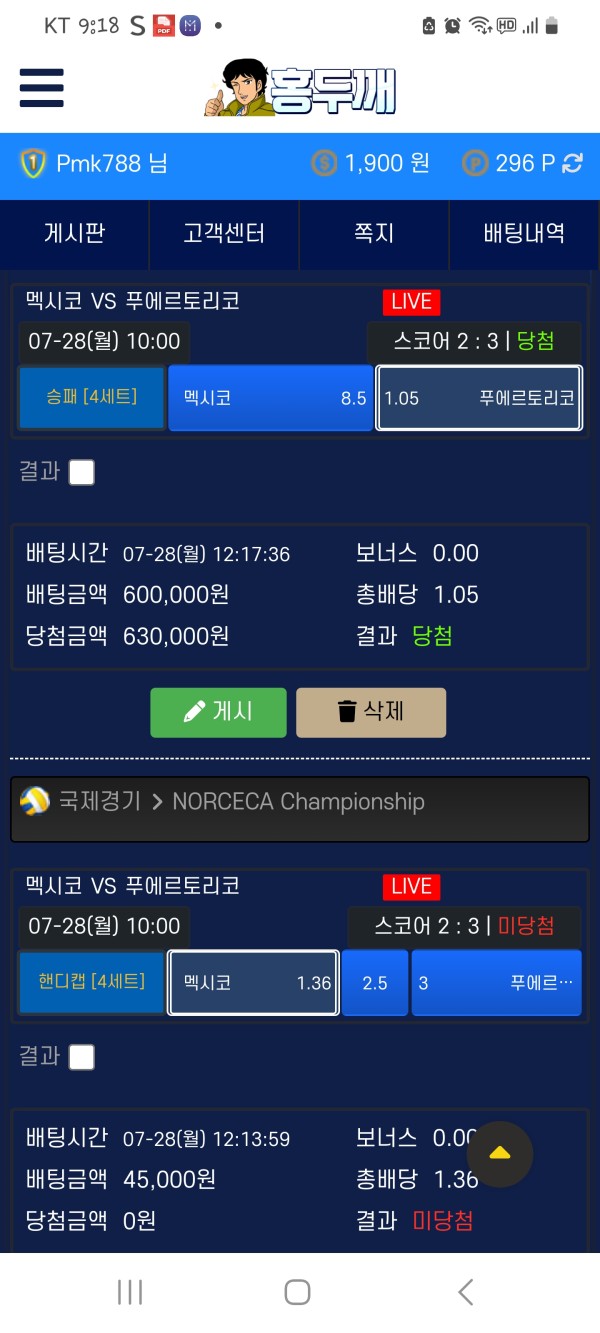The image size is (600, 1333).
Task: Tap the 멕시코 1.36 handicap odds
Action: (x=253, y=983)
